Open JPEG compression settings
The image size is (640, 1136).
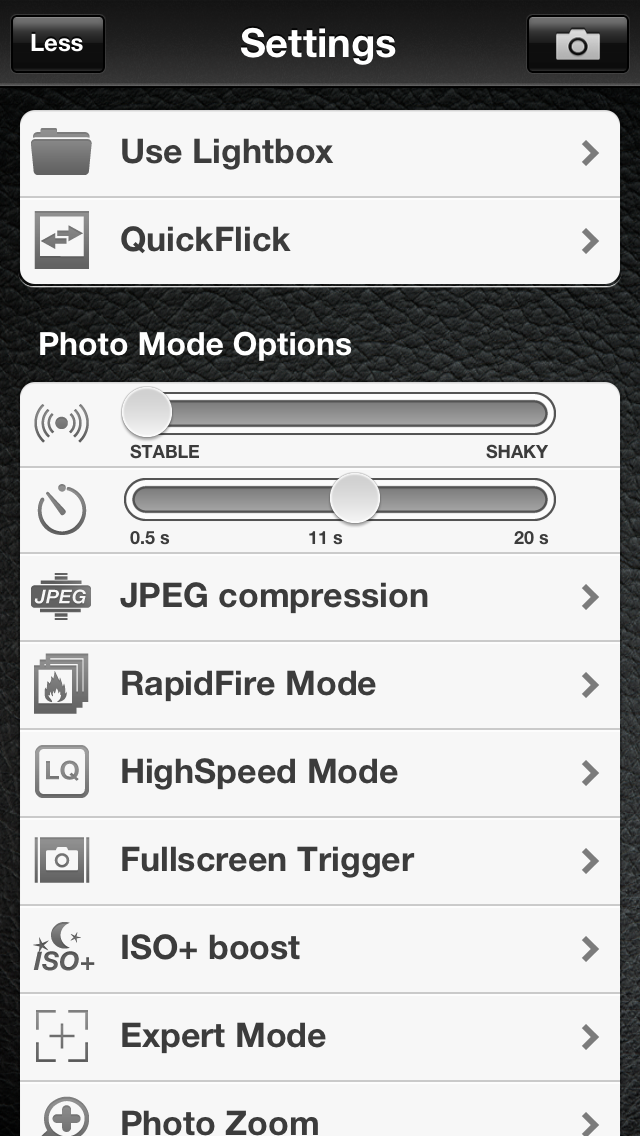tap(320, 597)
